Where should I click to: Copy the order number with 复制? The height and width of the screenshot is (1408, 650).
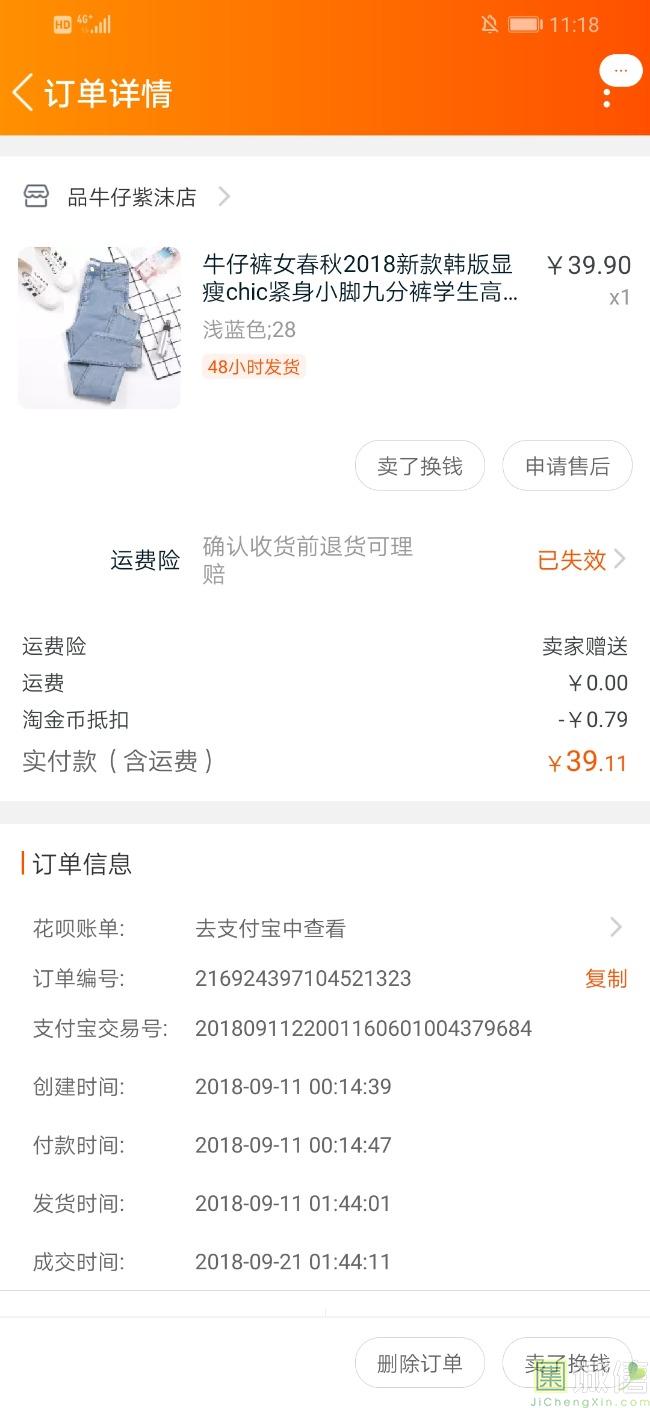point(606,979)
